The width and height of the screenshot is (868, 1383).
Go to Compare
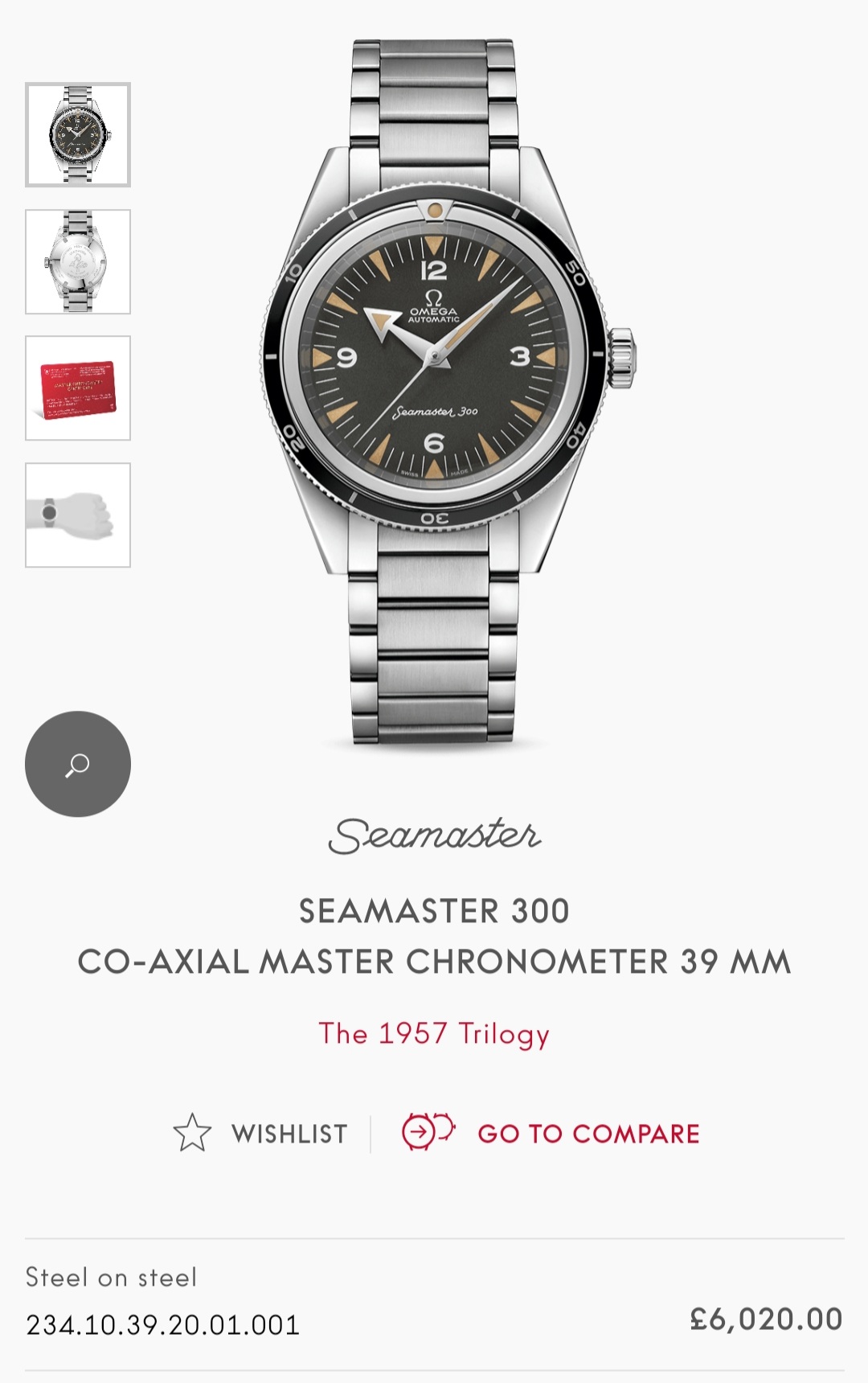point(551,1133)
